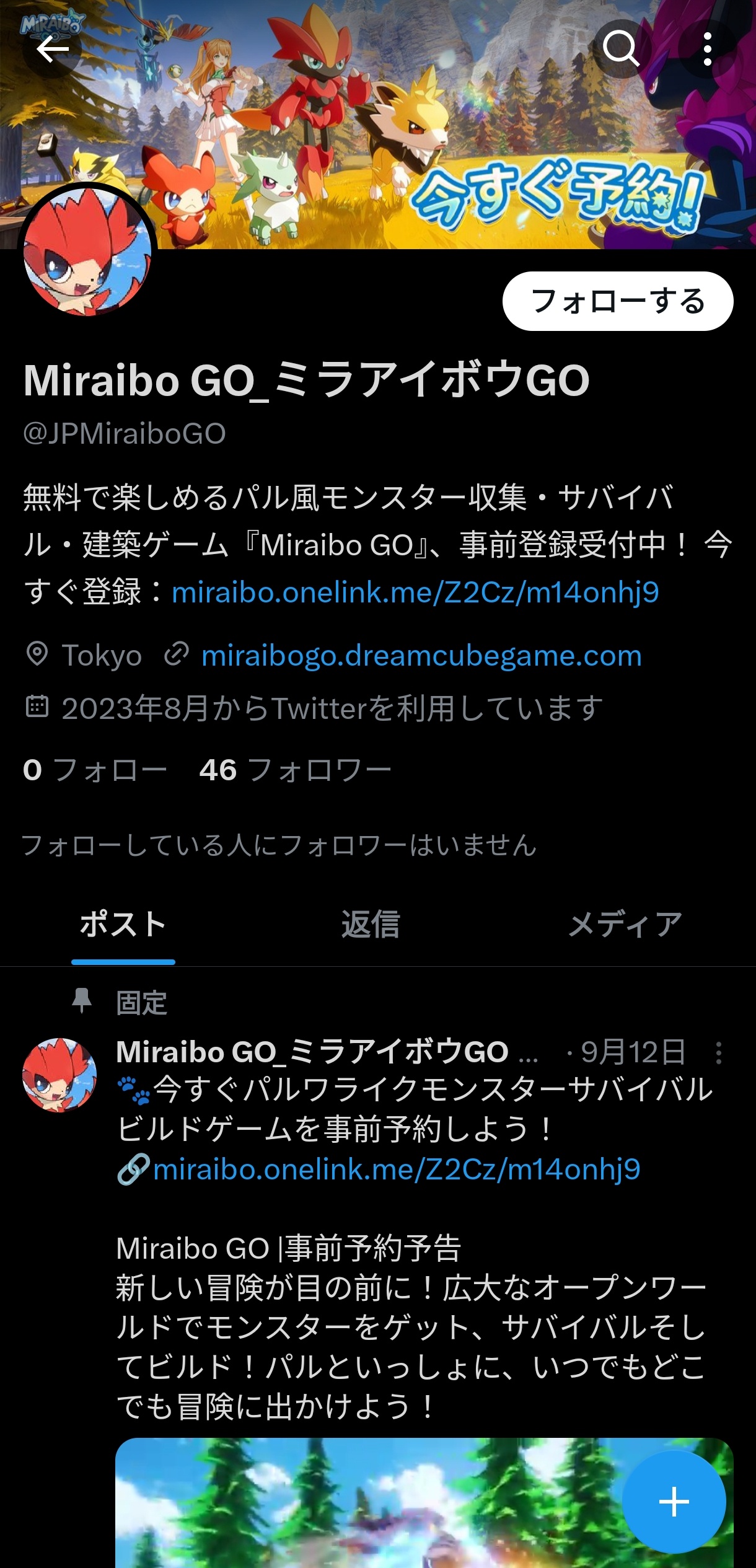This screenshot has height=1568, width=756.
Task: Switch to the ポスト tab
Action: coord(123,925)
